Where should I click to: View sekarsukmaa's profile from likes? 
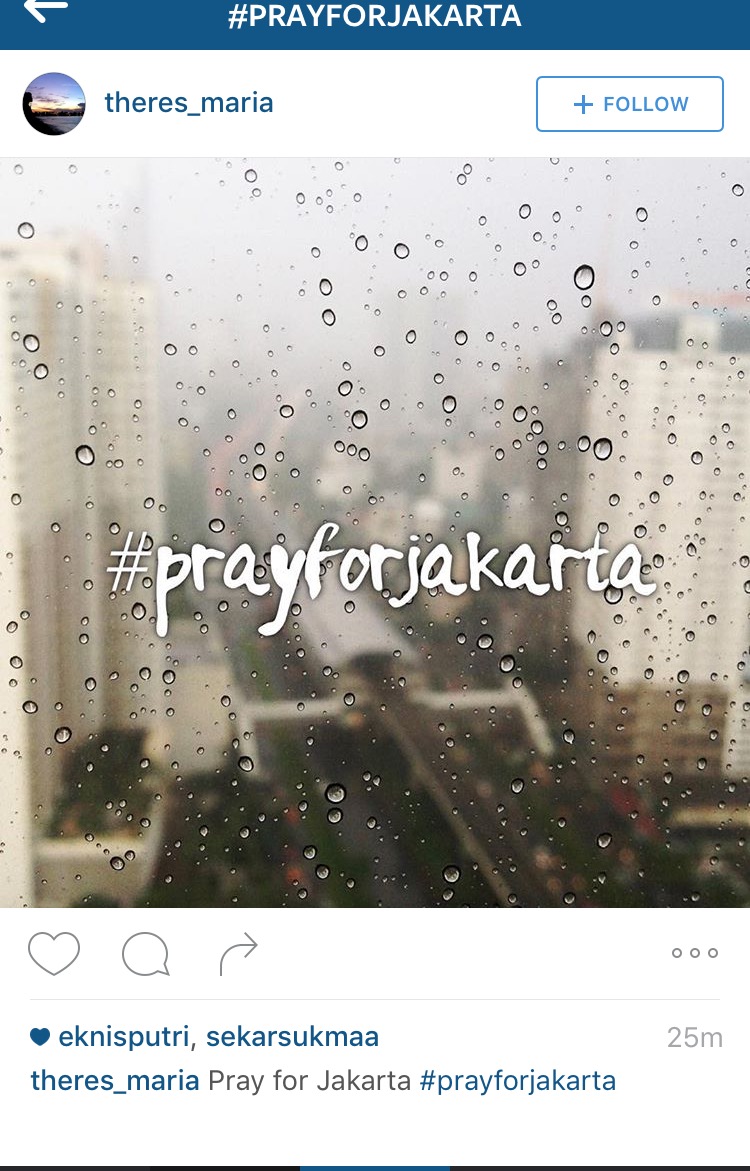(292, 1037)
